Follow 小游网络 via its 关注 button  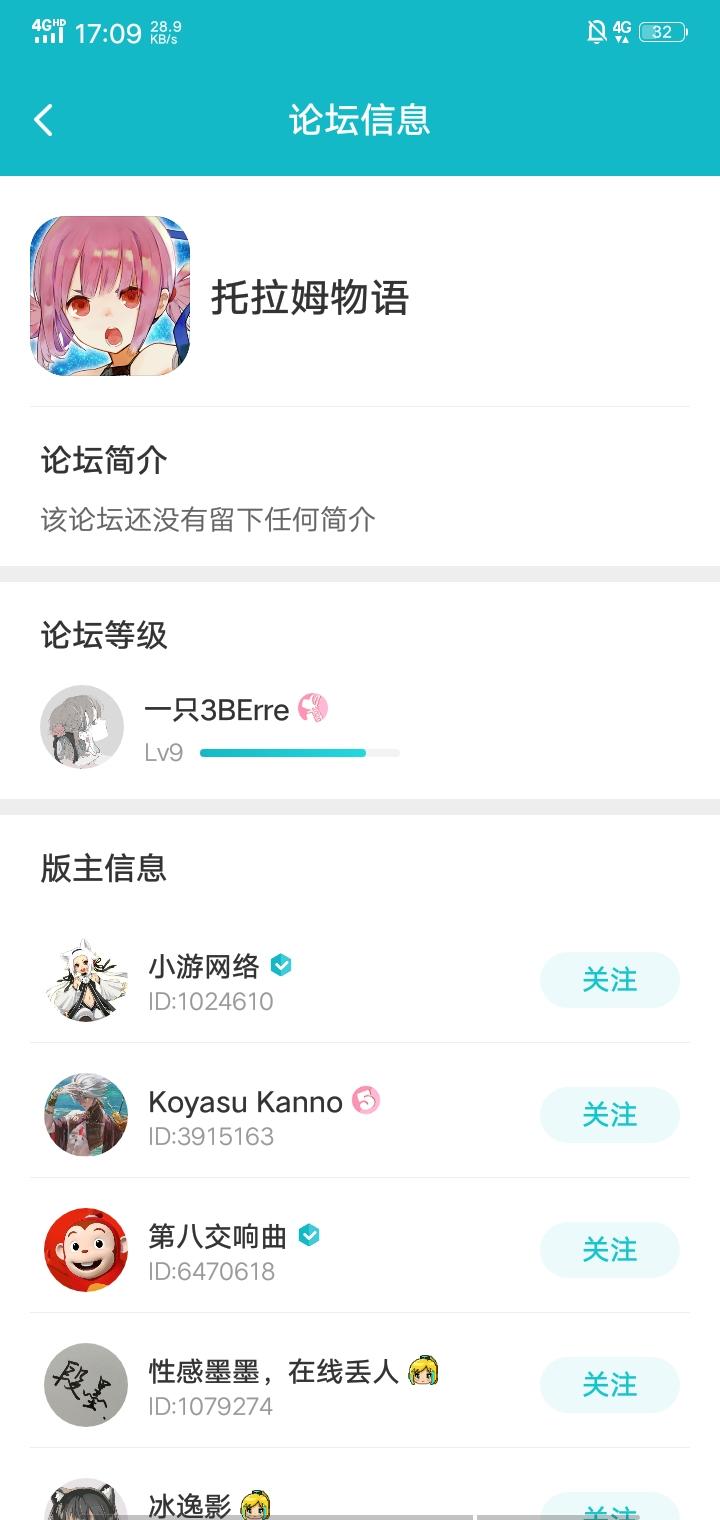(x=610, y=981)
